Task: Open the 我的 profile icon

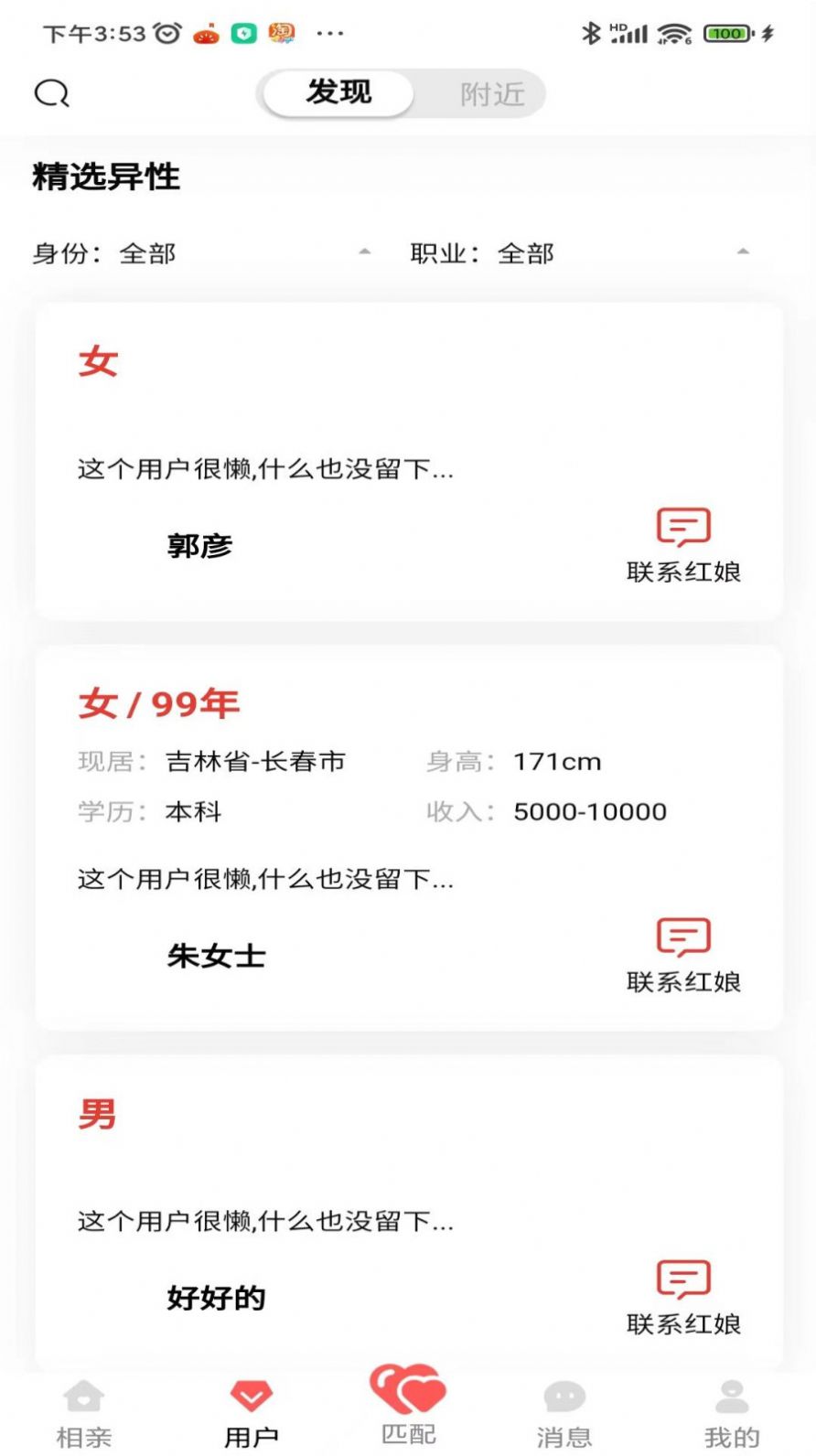Action: (x=729, y=1397)
